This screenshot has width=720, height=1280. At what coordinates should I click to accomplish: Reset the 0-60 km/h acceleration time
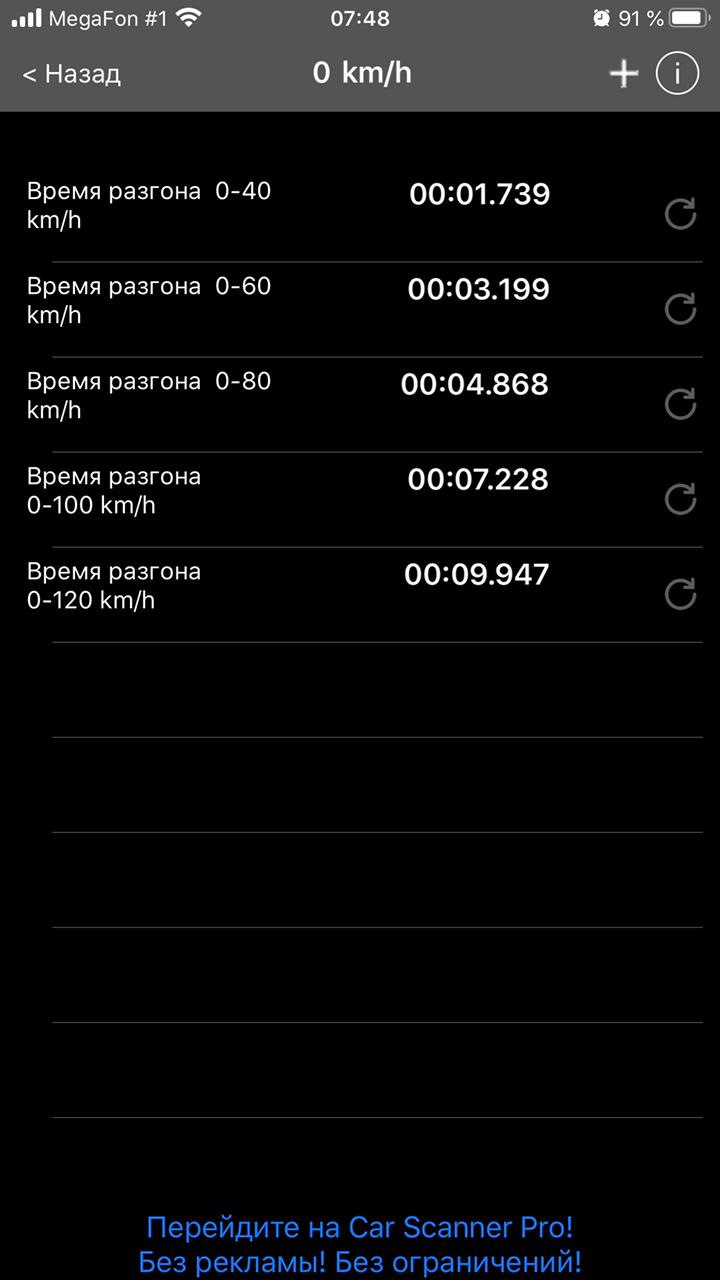[x=680, y=309]
